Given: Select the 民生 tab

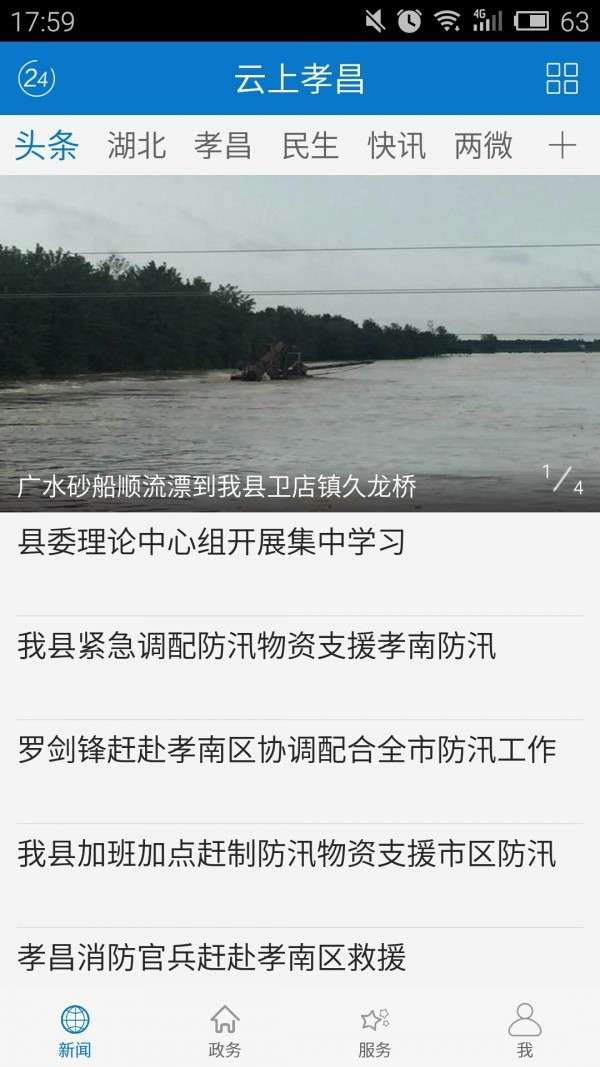Looking at the screenshot, I should (310, 146).
